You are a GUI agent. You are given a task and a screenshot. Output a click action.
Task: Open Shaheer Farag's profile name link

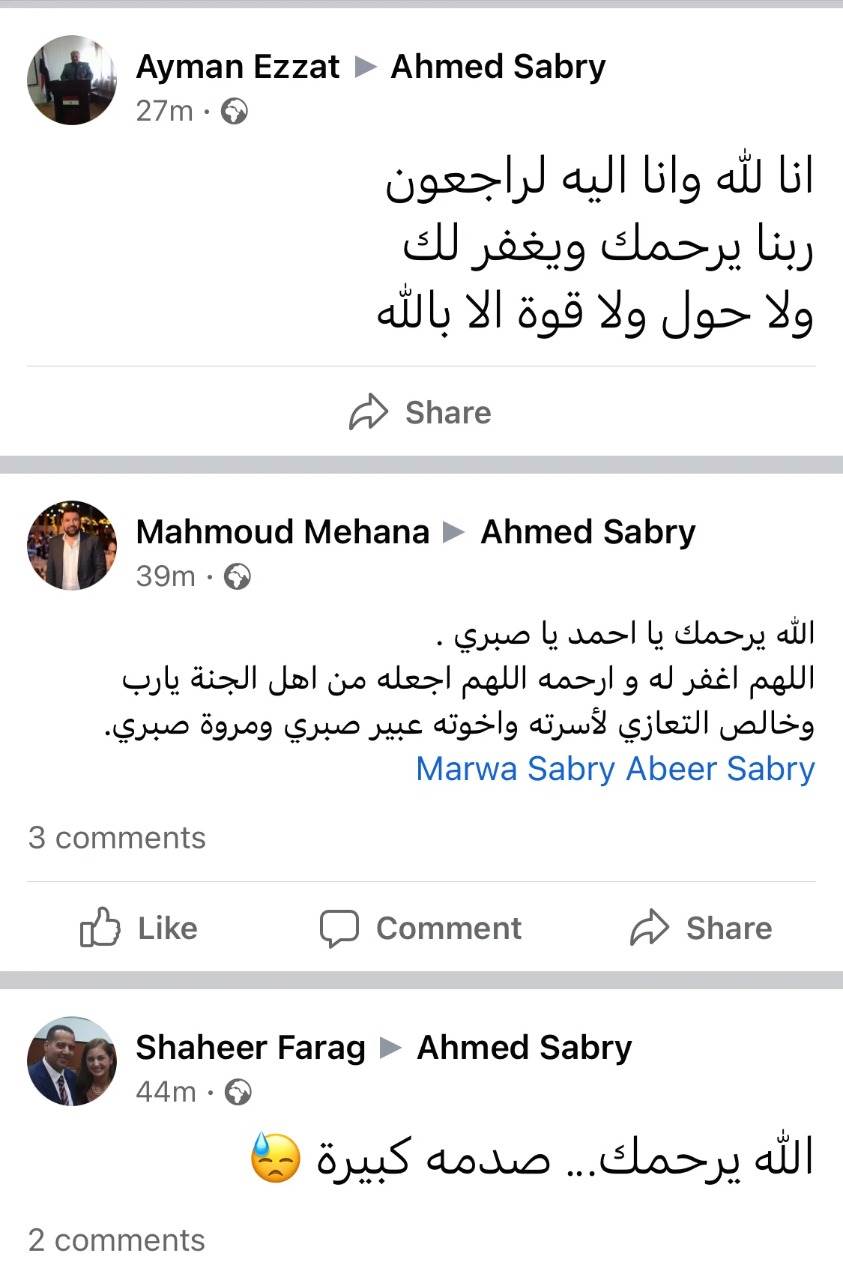tap(250, 1048)
